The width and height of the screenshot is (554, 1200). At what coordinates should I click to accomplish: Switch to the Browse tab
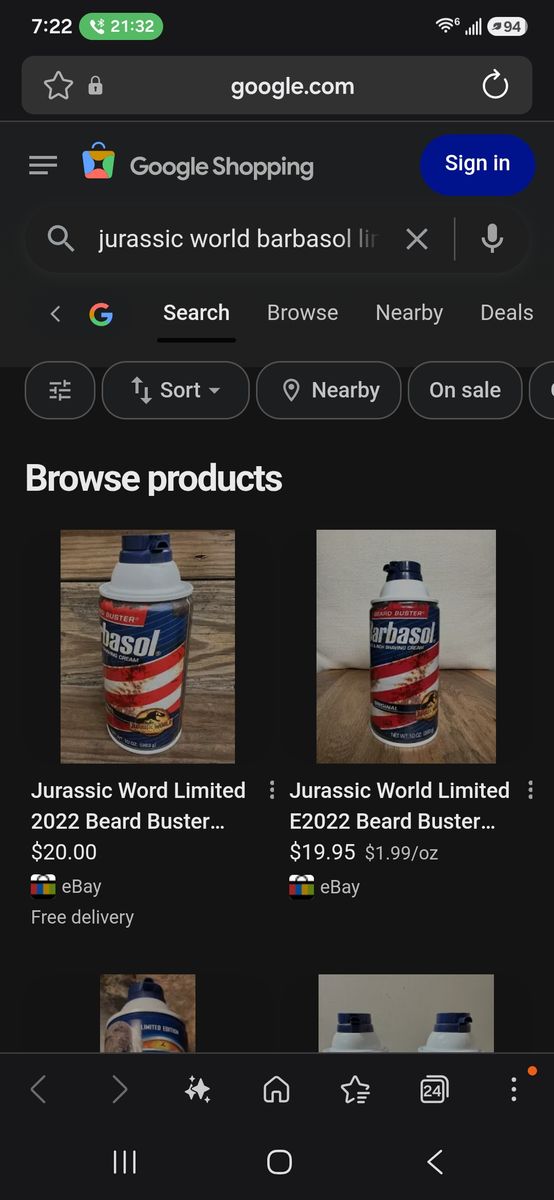point(302,313)
